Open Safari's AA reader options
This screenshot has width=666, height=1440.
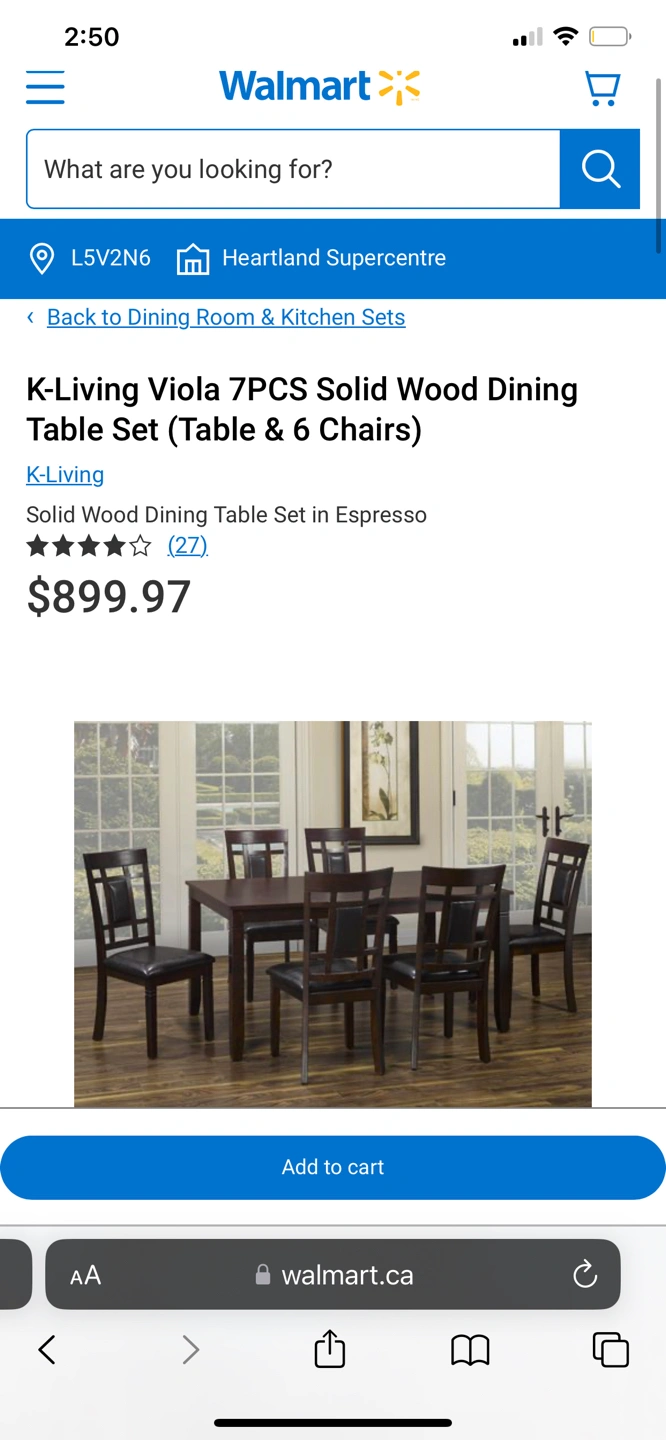[86, 1275]
